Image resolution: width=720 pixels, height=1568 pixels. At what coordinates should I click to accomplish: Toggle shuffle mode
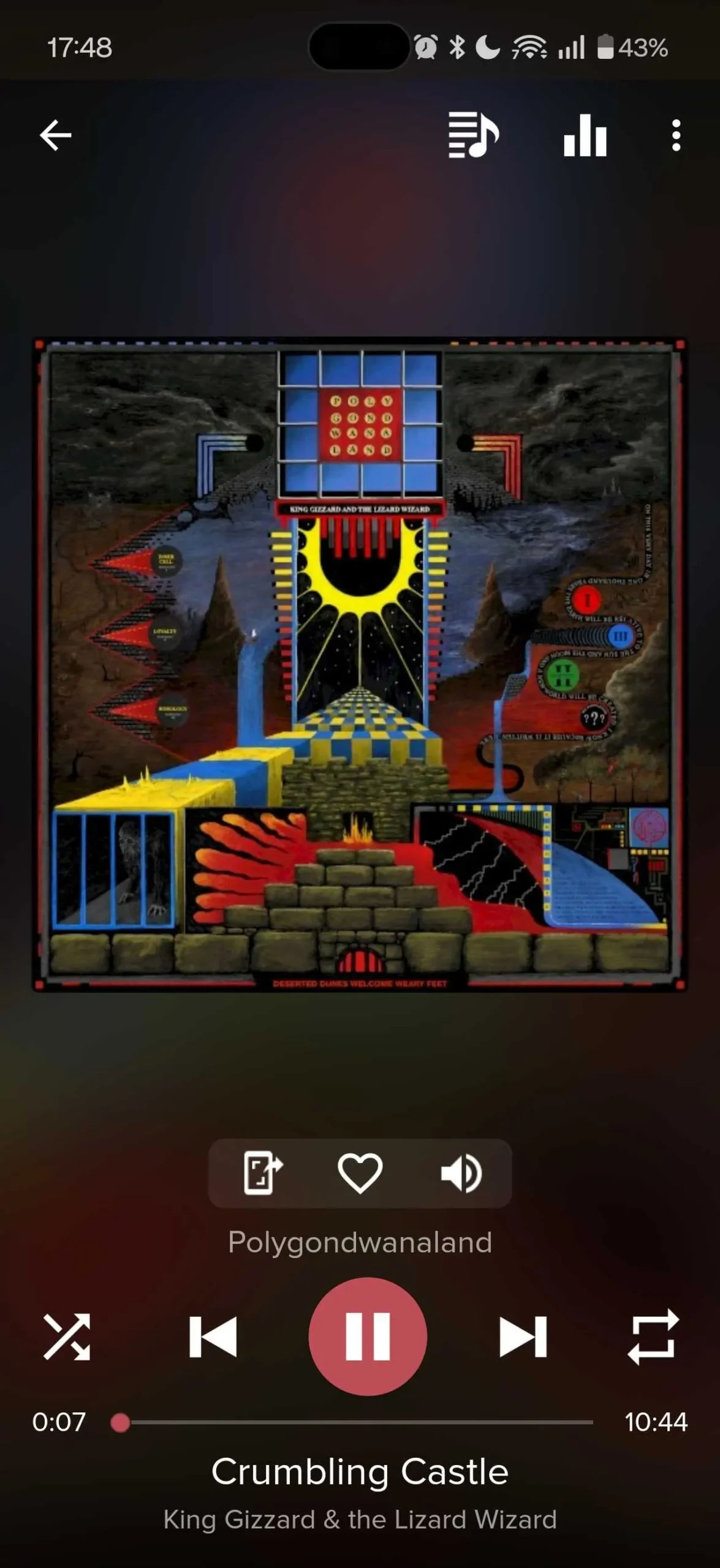click(67, 1336)
